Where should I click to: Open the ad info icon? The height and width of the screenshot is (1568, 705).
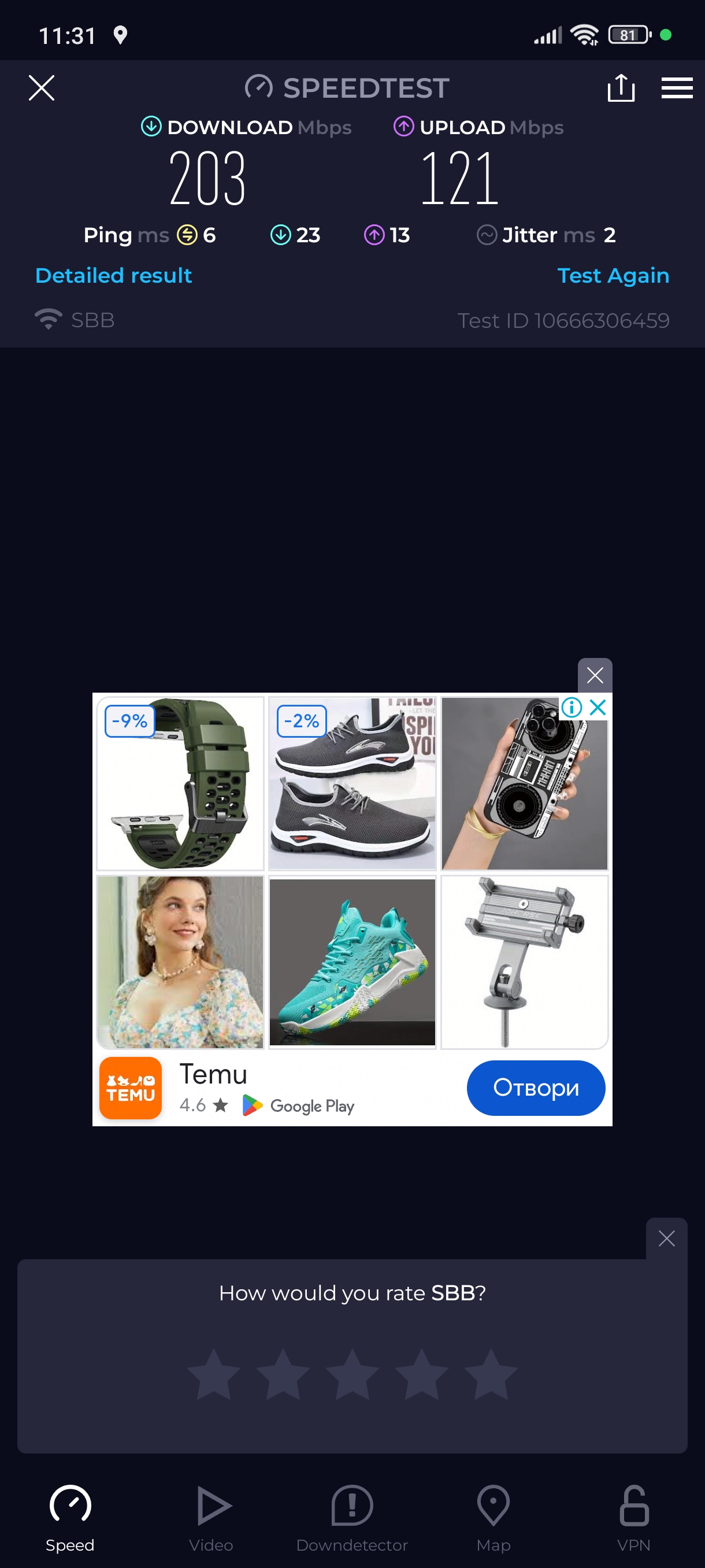571,707
